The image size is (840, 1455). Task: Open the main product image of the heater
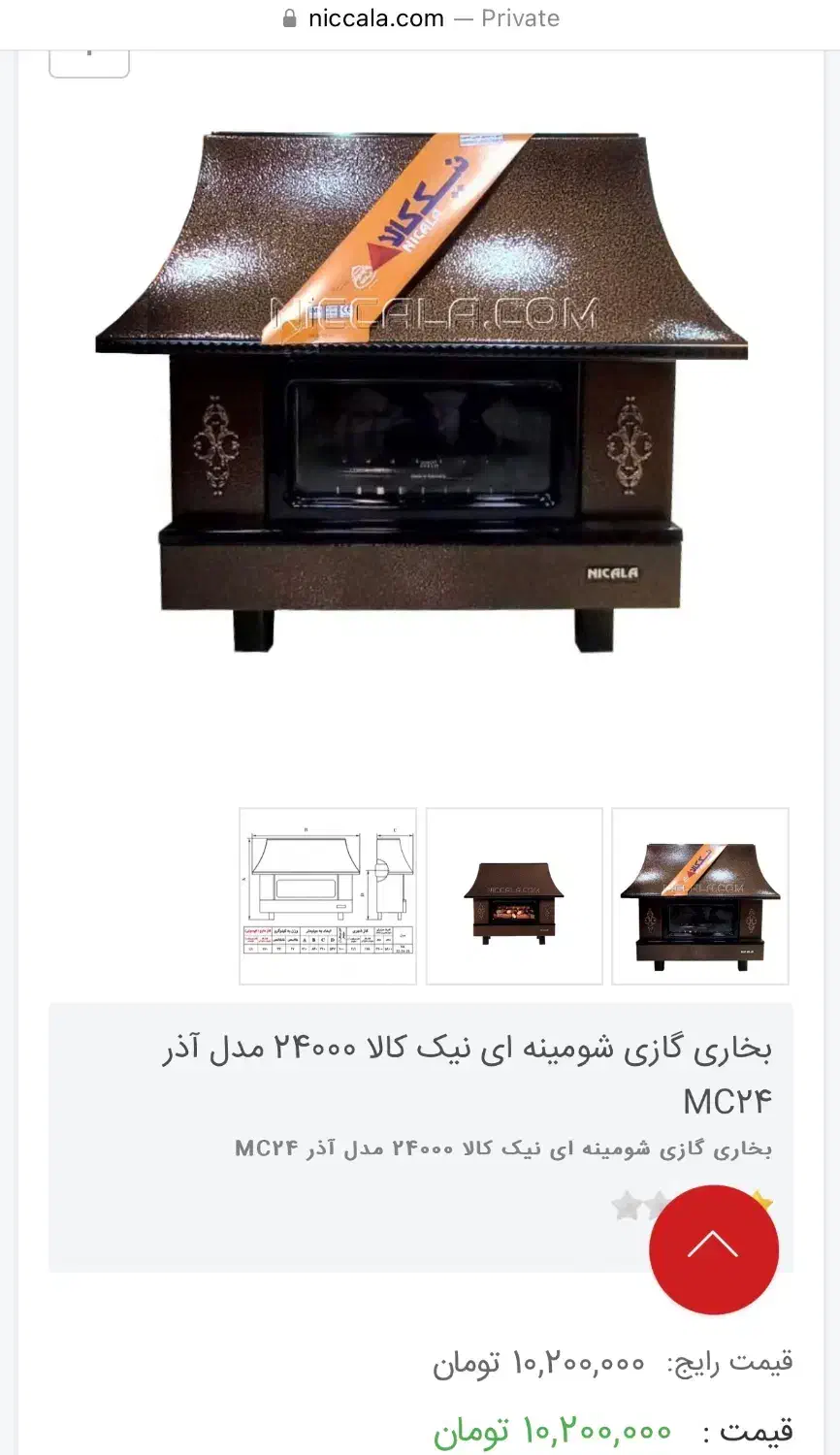point(421,393)
